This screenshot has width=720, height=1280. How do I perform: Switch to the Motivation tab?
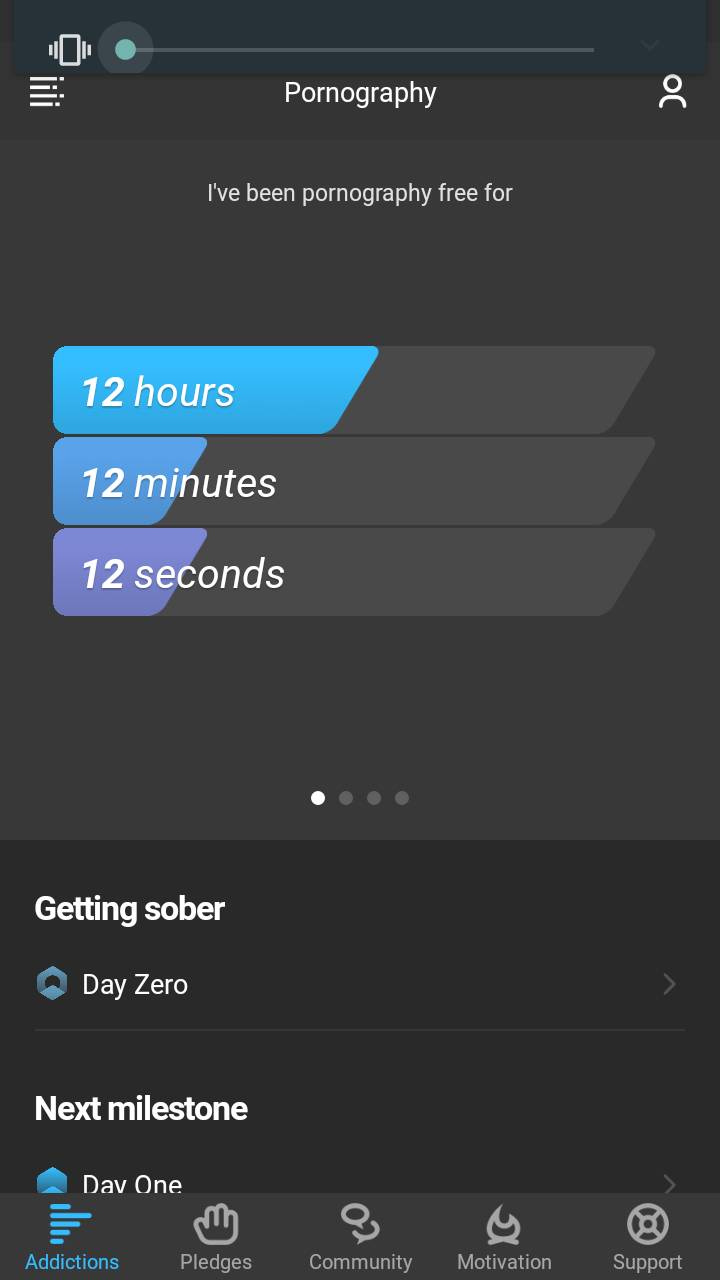click(x=504, y=1235)
